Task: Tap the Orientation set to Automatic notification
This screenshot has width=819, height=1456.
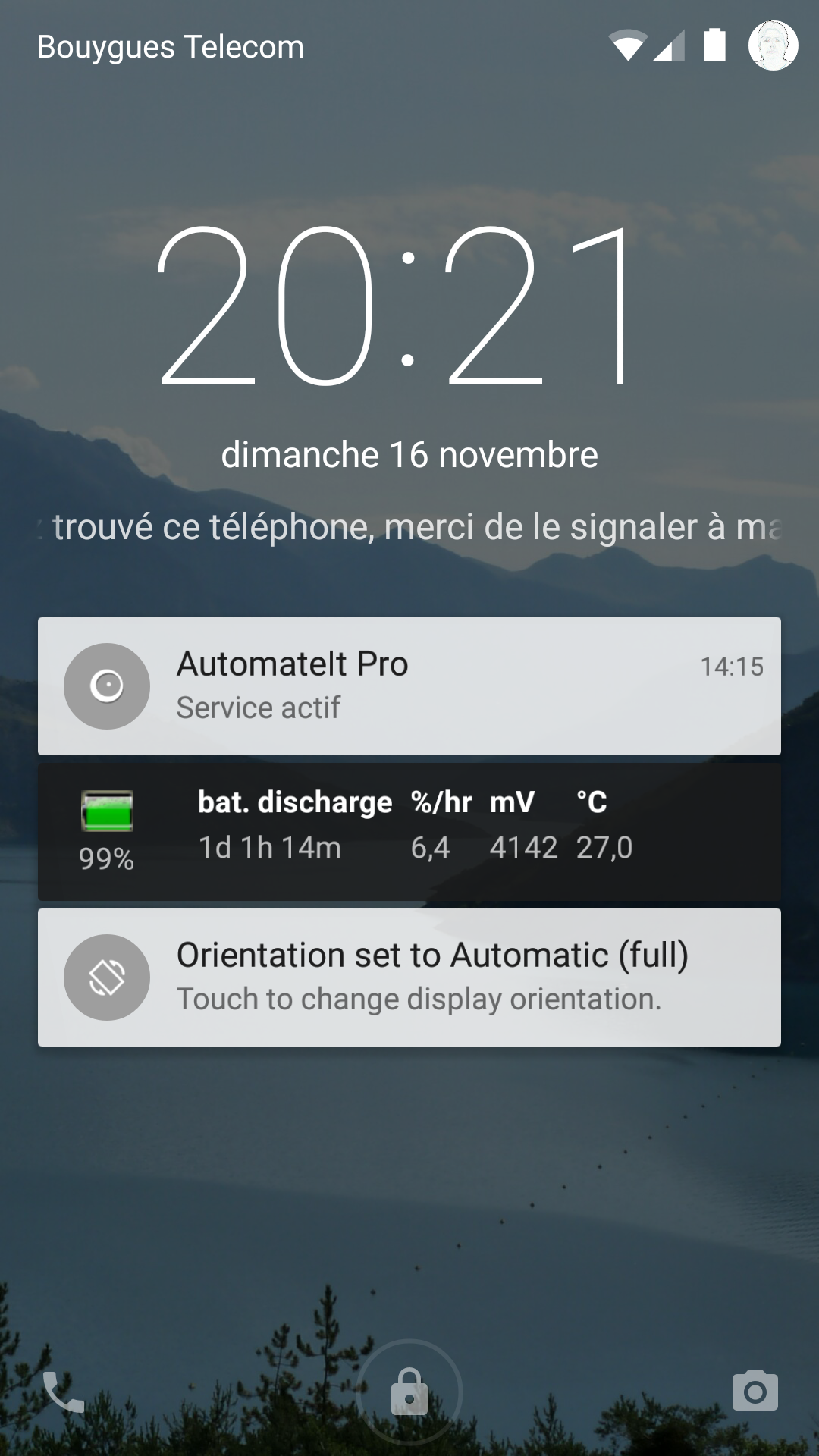Action: point(409,977)
